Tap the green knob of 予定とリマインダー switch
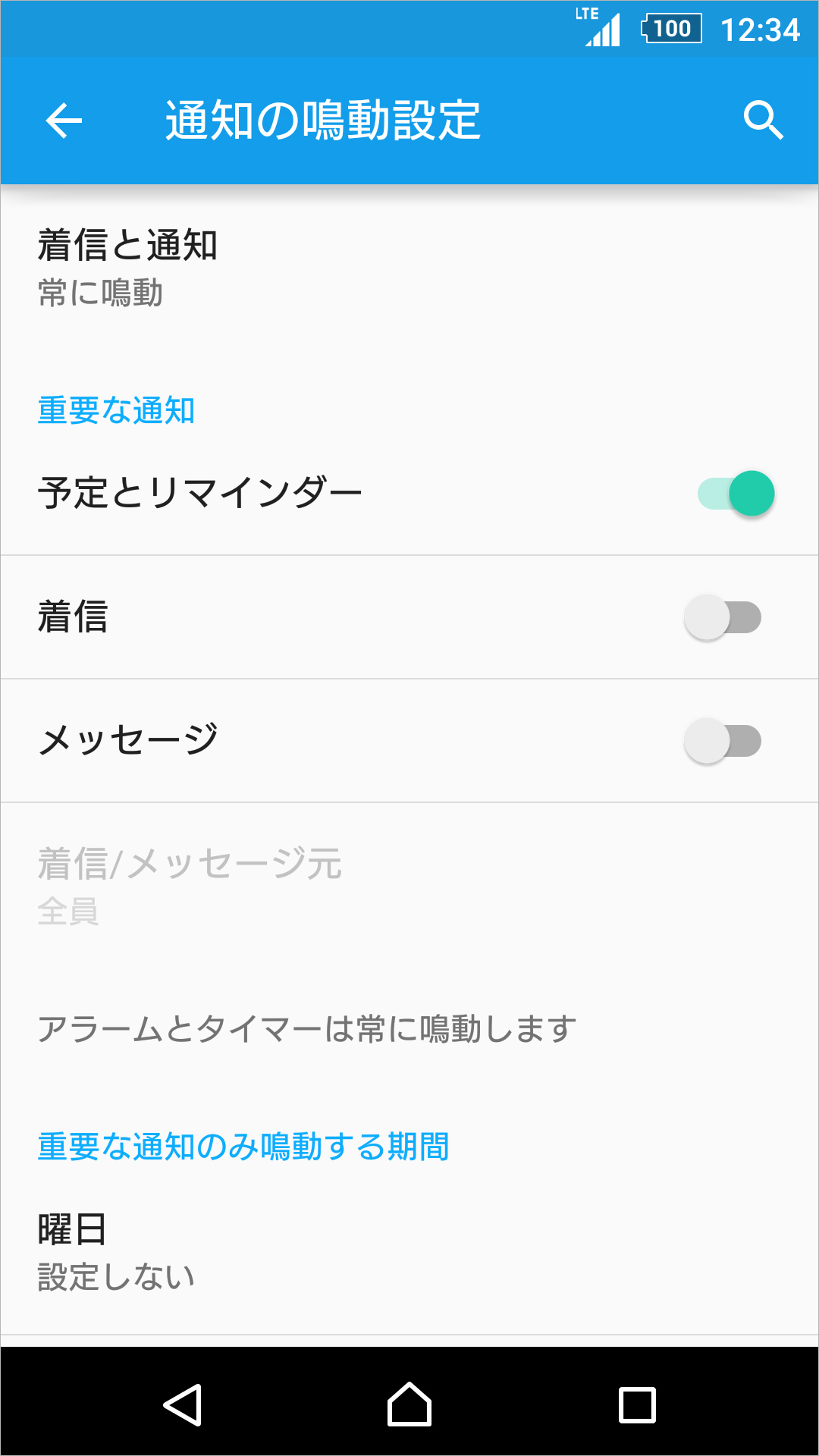819x1456 pixels. (751, 494)
